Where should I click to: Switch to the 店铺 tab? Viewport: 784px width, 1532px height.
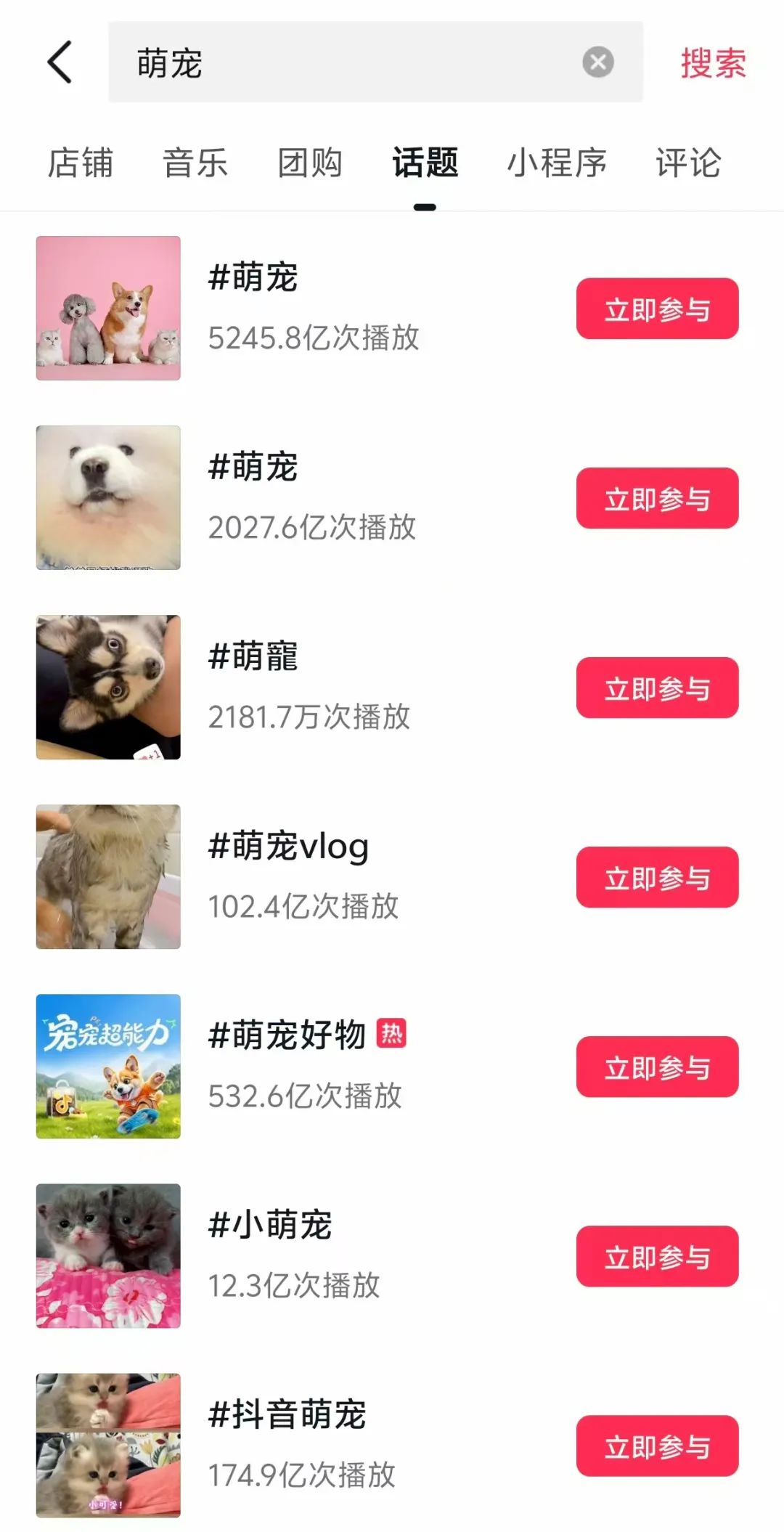coord(81,163)
